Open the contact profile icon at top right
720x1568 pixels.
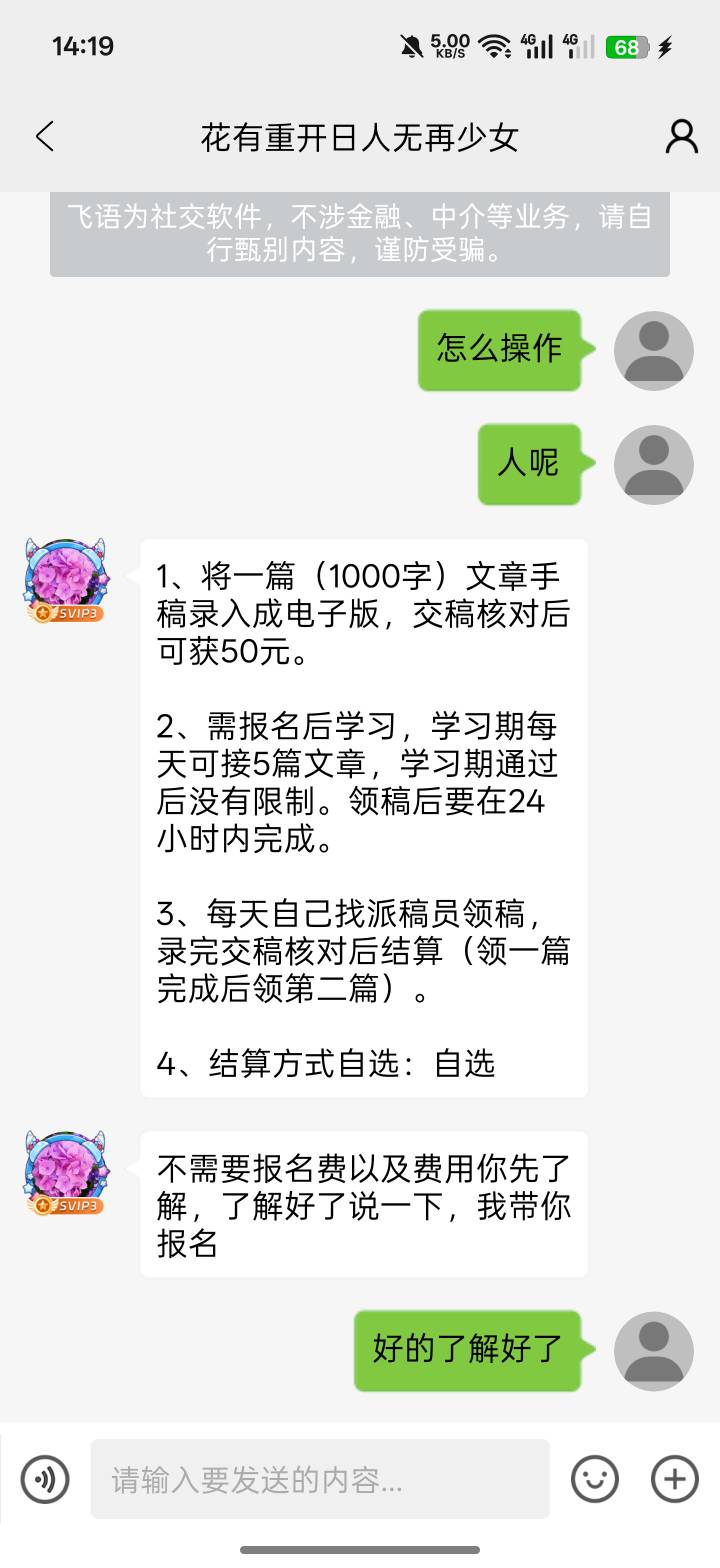681,137
